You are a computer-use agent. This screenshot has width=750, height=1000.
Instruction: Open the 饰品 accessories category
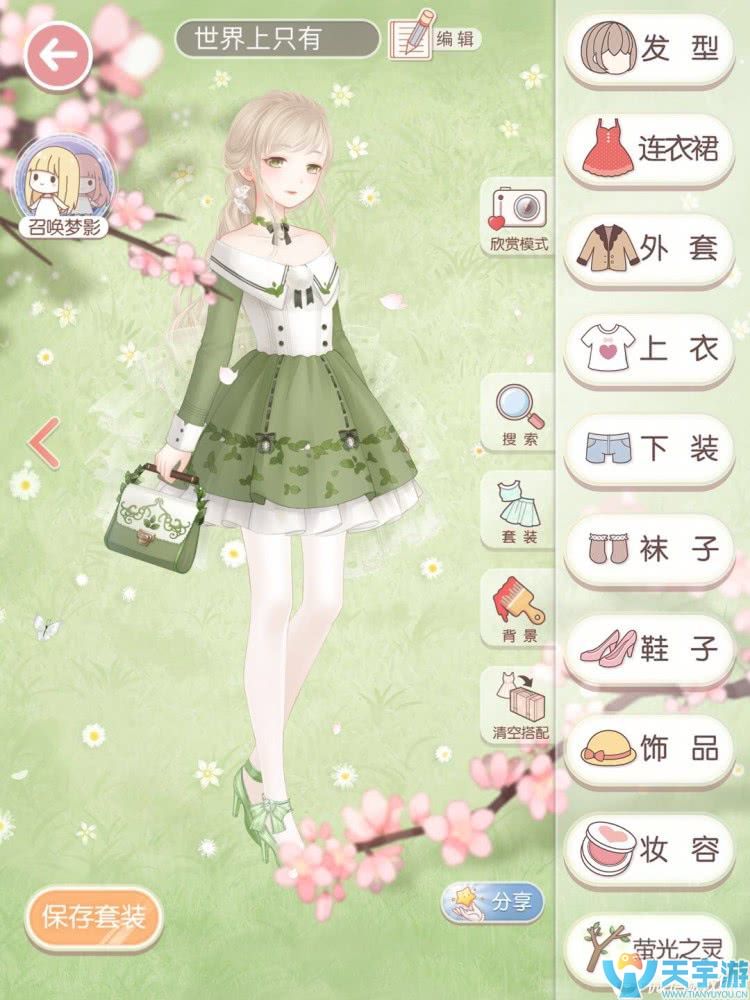[650, 748]
